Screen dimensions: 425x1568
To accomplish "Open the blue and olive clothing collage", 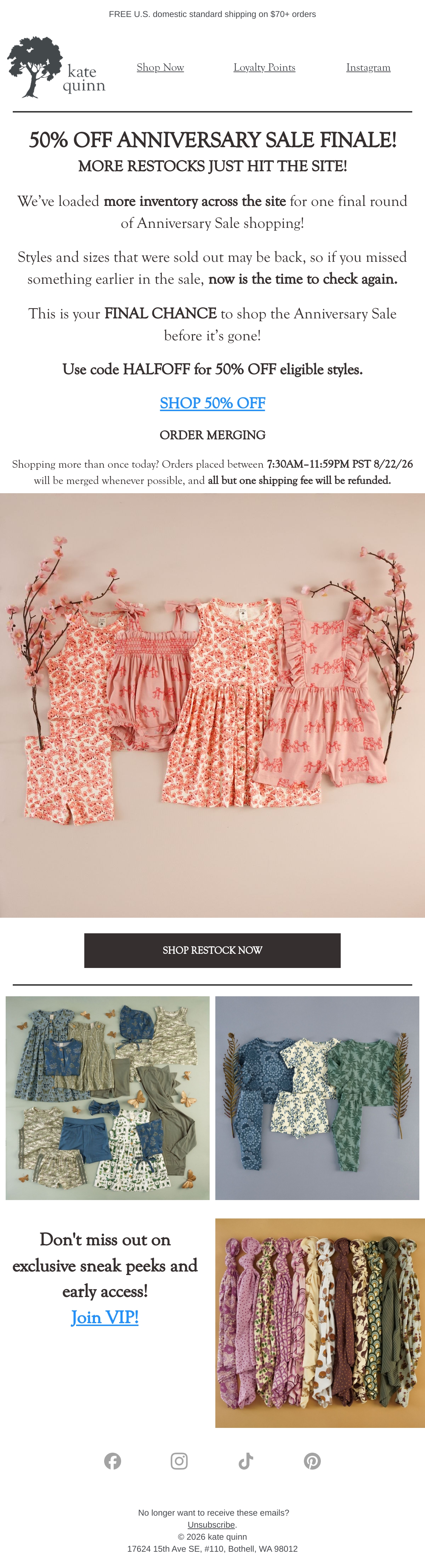I will [107, 1098].
